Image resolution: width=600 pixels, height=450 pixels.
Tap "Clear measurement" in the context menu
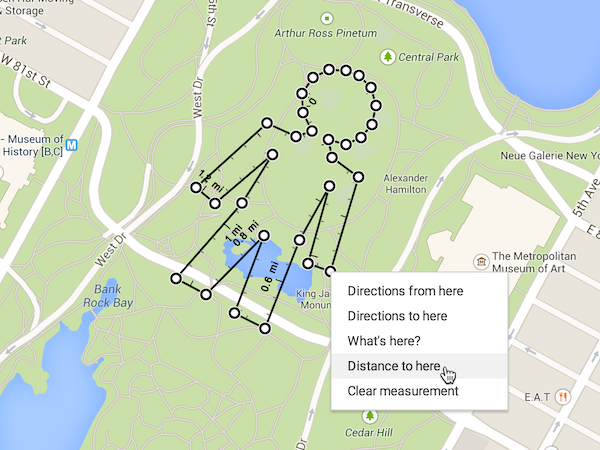[403, 390]
